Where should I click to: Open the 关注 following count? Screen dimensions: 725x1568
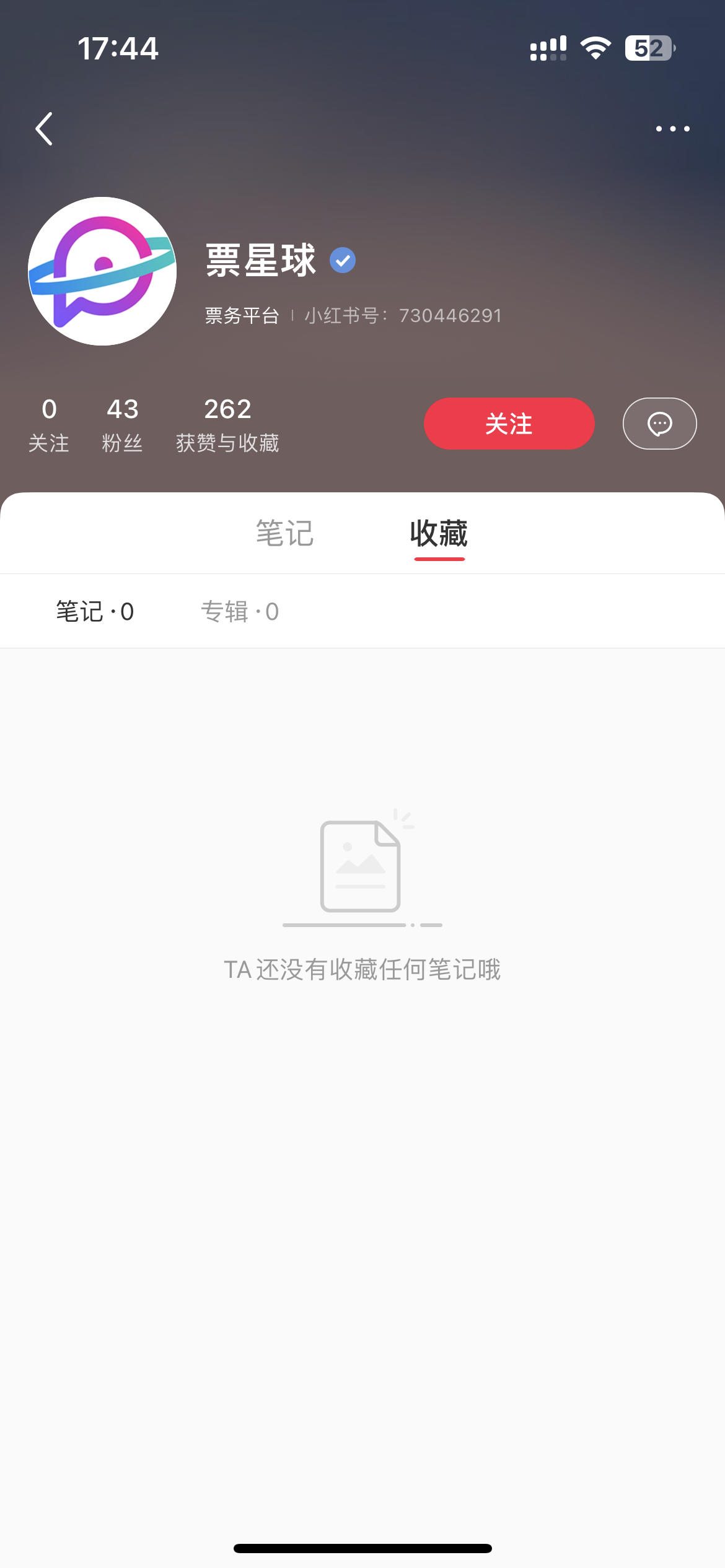click(50, 424)
